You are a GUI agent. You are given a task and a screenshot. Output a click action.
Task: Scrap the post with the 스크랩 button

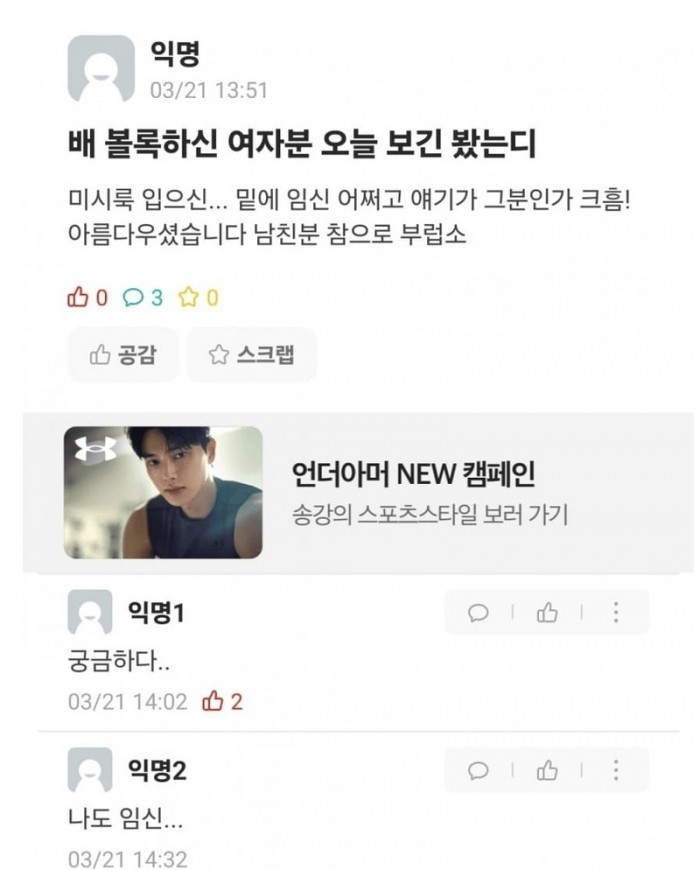pyautogui.click(x=251, y=354)
